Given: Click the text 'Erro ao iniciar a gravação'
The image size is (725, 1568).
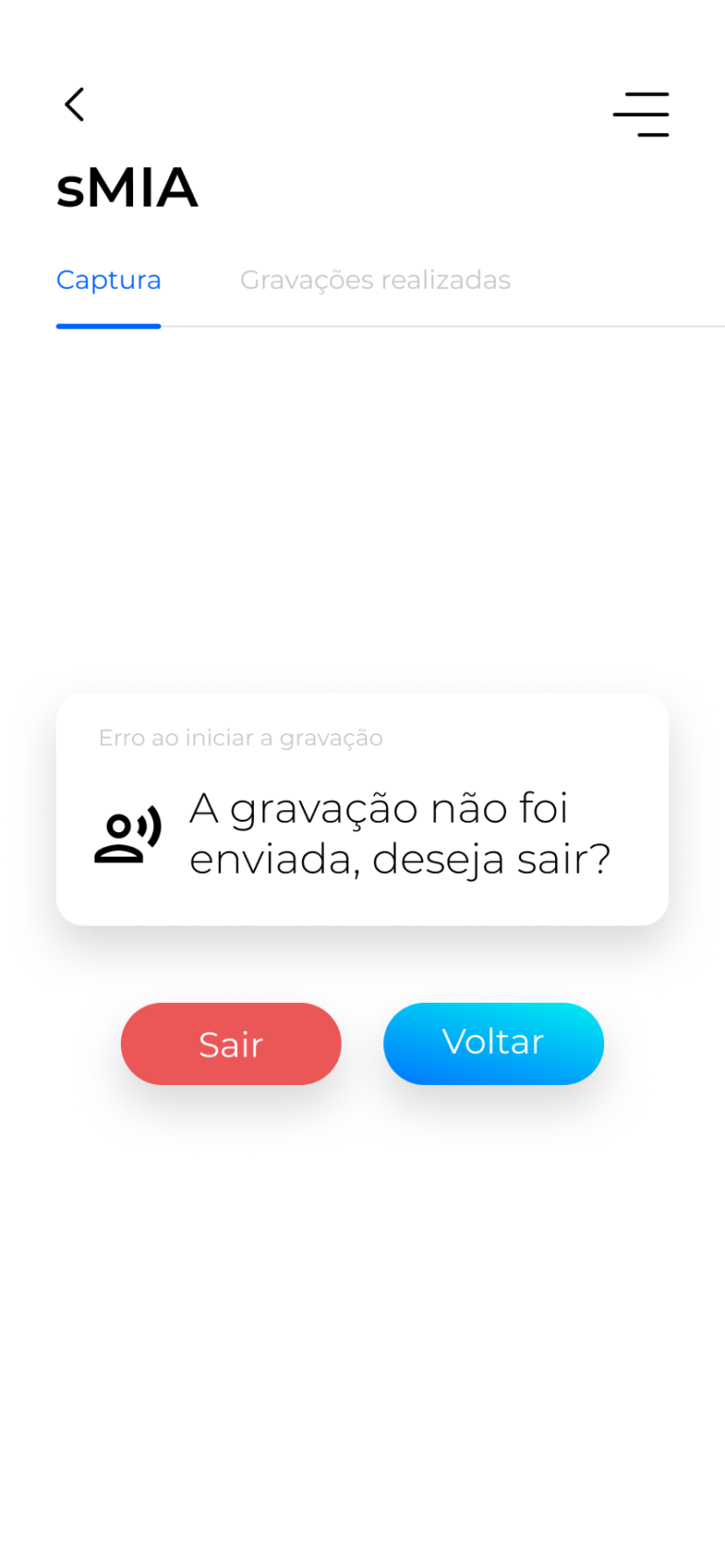Looking at the screenshot, I should click(241, 738).
